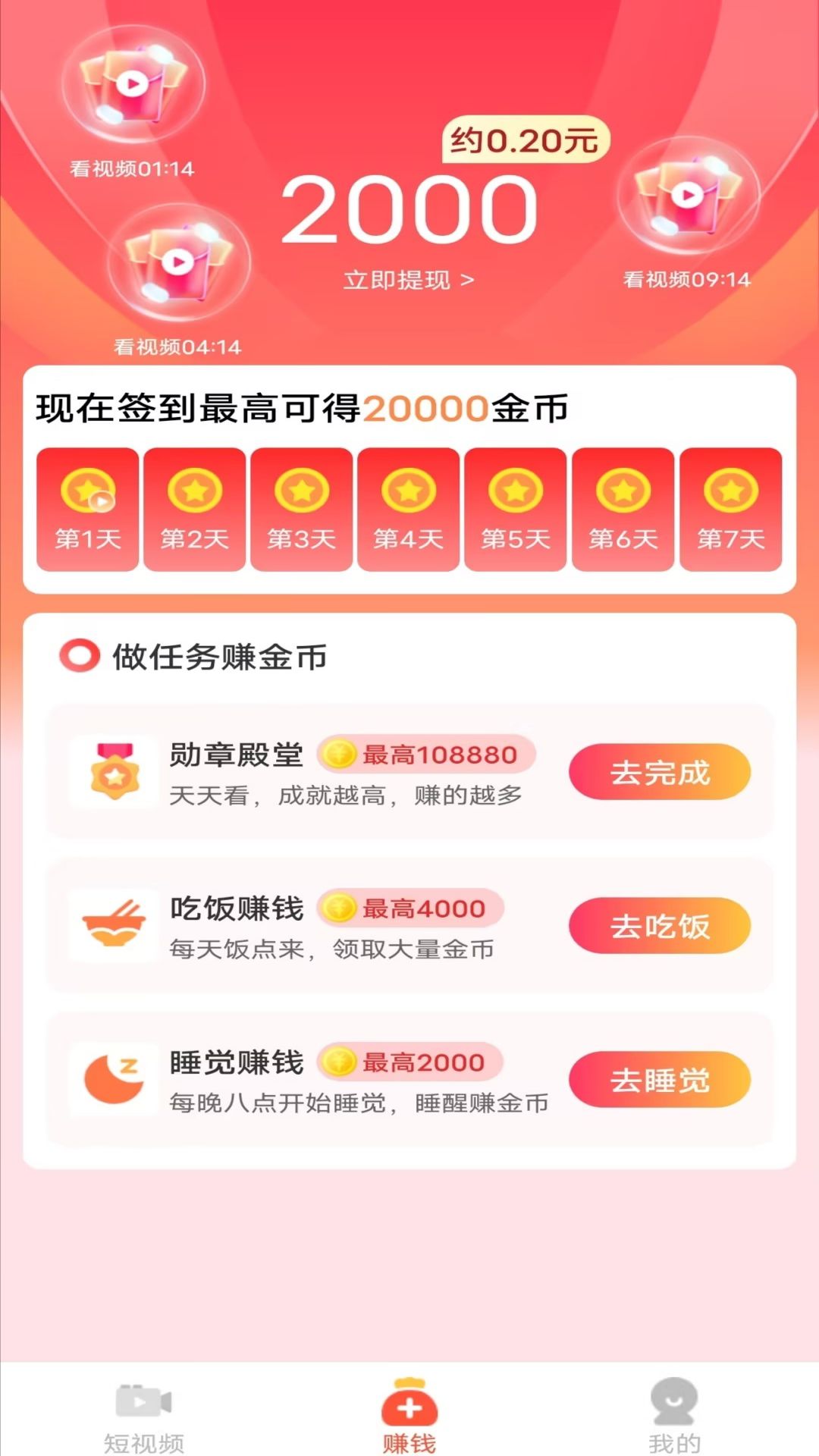The image size is (819, 1456).
Task: Tap 去吃饭 for 吃饭赚钱 task
Action: (x=660, y=926)
